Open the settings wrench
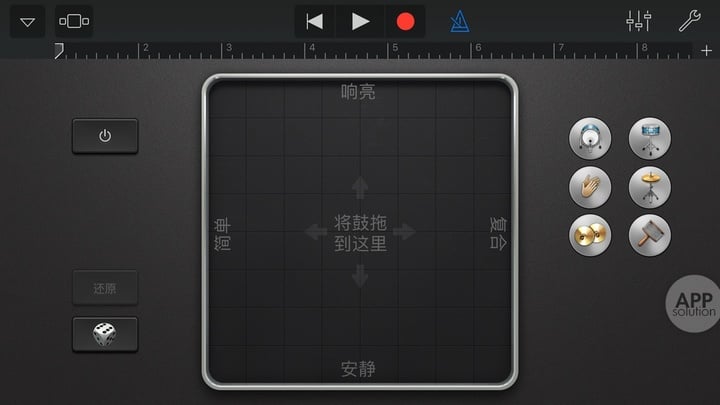Screen dimensions: 720x405 690,21
